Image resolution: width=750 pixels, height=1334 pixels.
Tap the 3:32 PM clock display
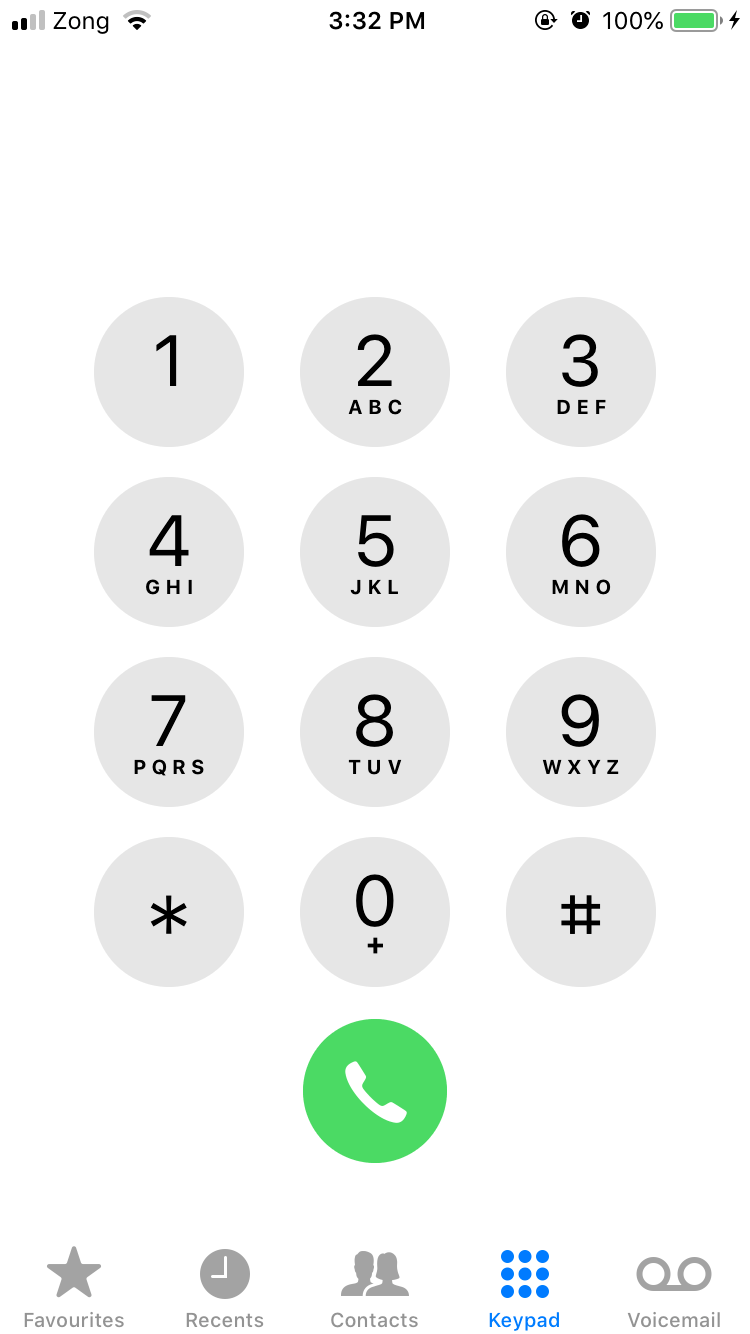point(377,20)
